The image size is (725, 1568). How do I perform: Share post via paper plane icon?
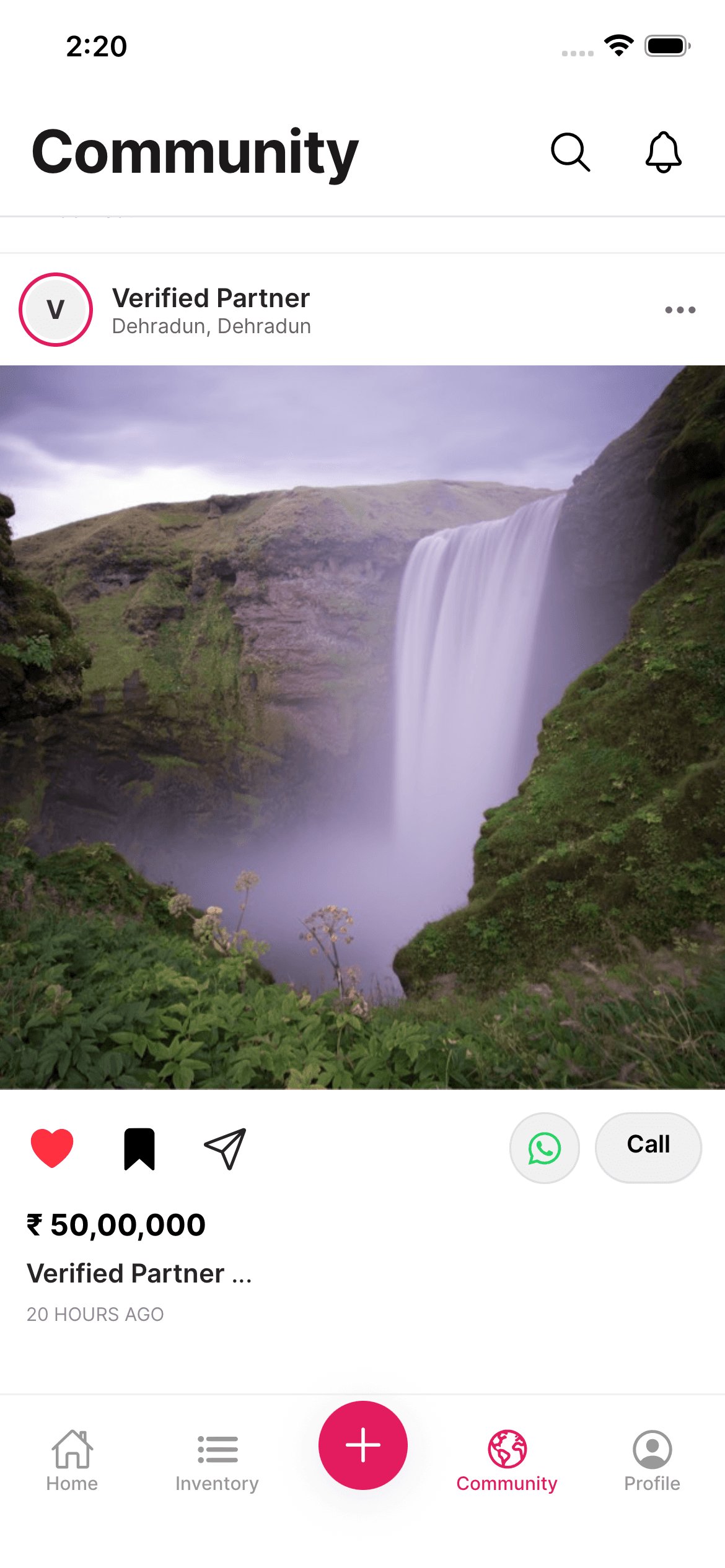point(226,1148)
